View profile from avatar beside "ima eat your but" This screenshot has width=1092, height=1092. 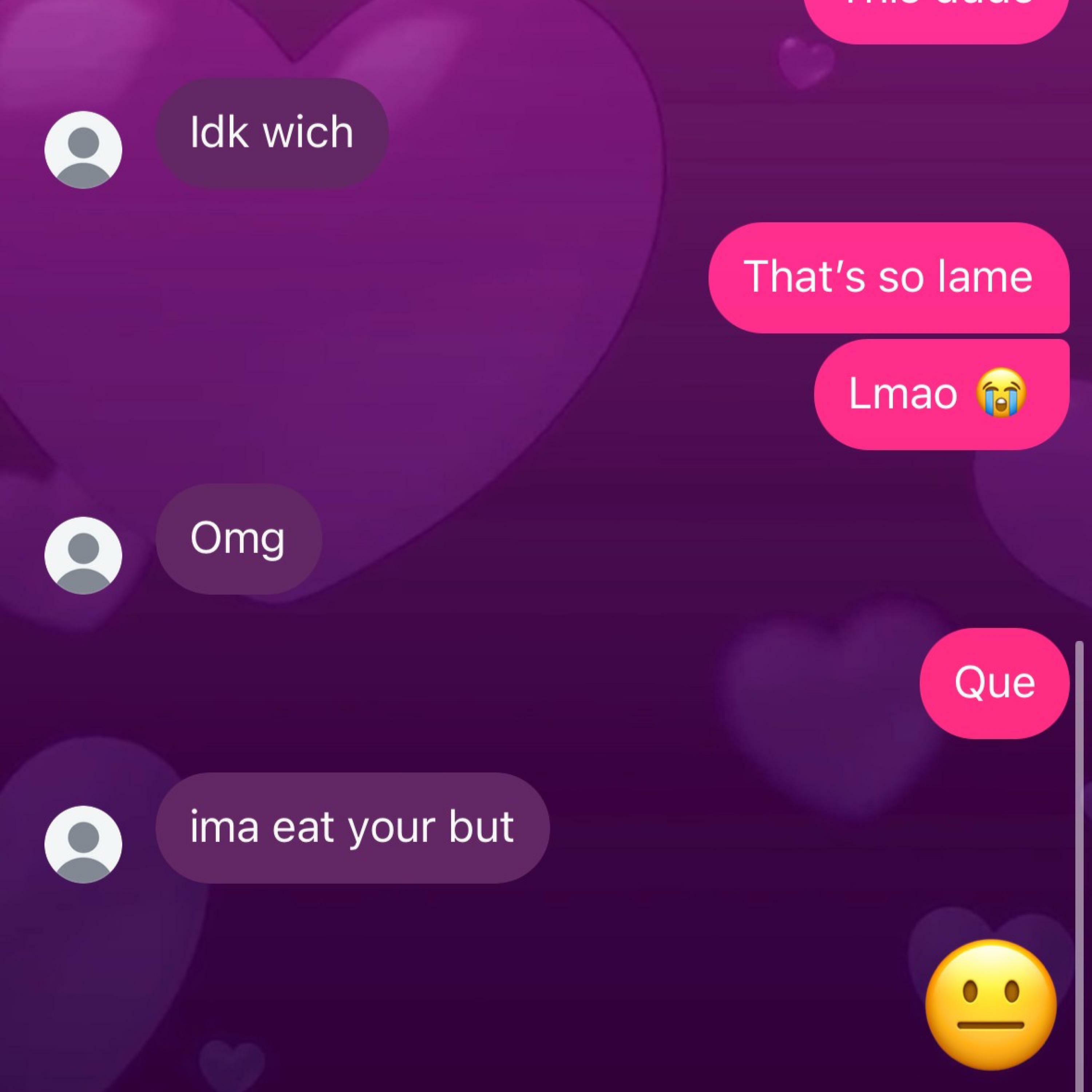83,844
